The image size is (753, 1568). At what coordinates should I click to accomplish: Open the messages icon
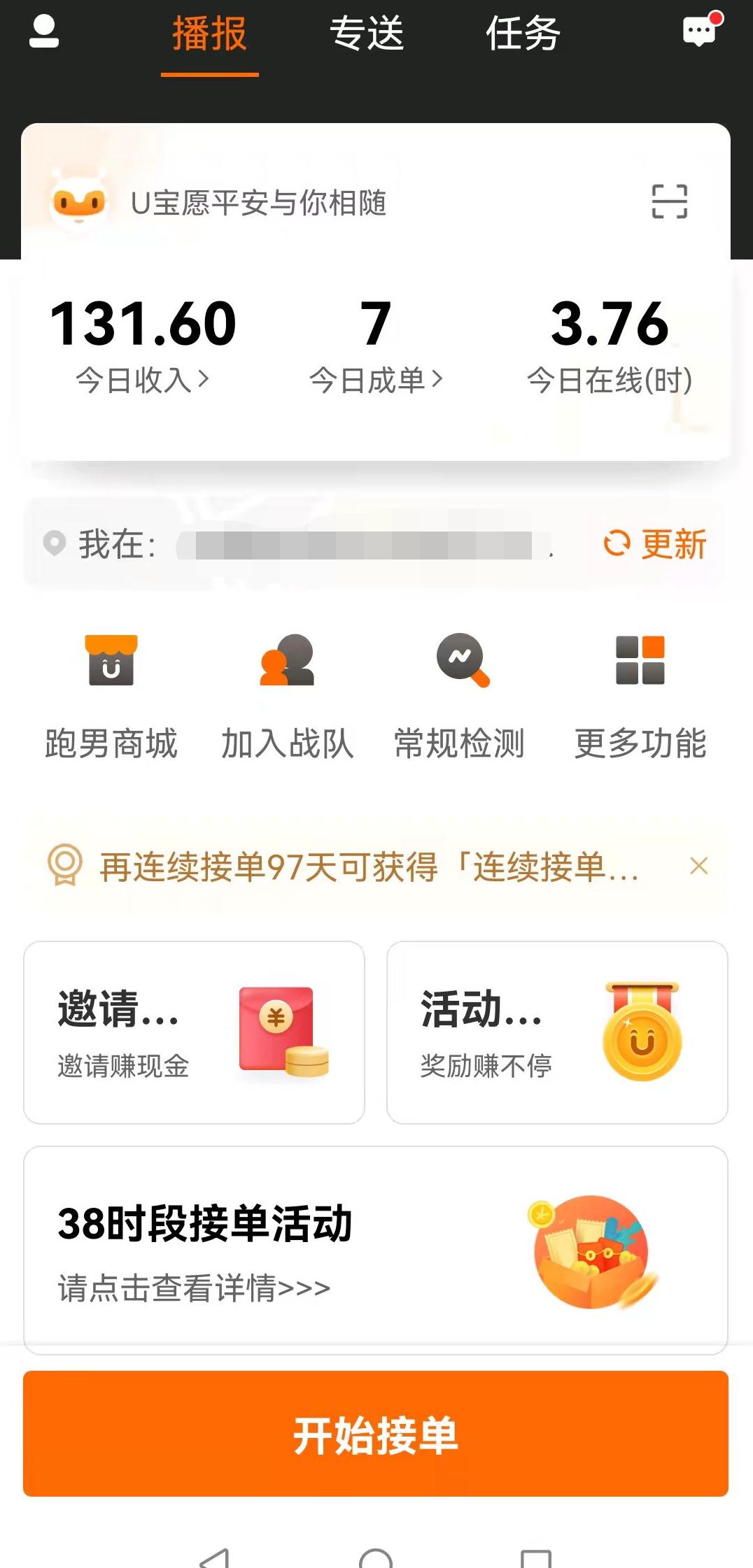click(701, 31)
